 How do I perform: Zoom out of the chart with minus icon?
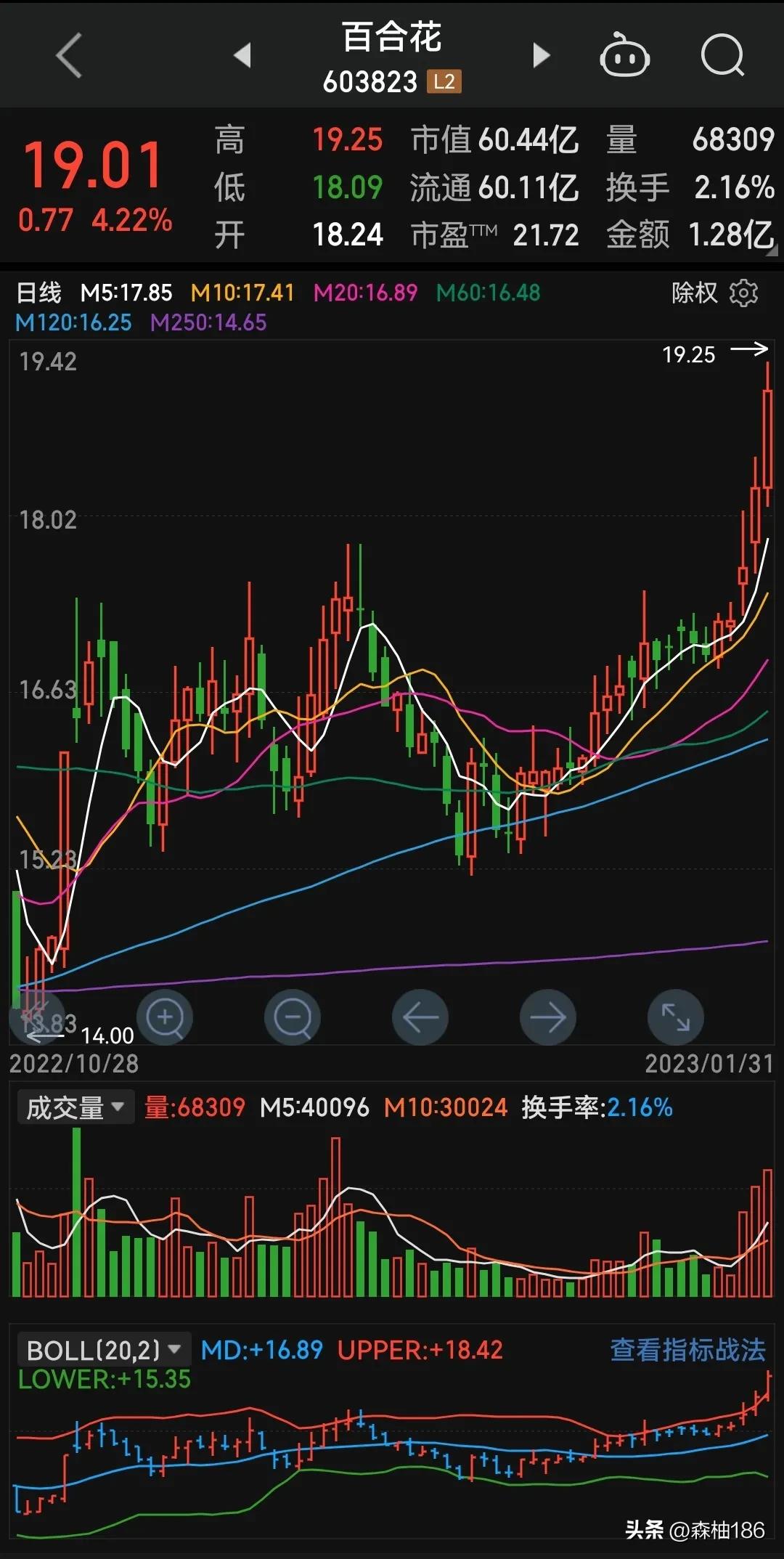292,1017
